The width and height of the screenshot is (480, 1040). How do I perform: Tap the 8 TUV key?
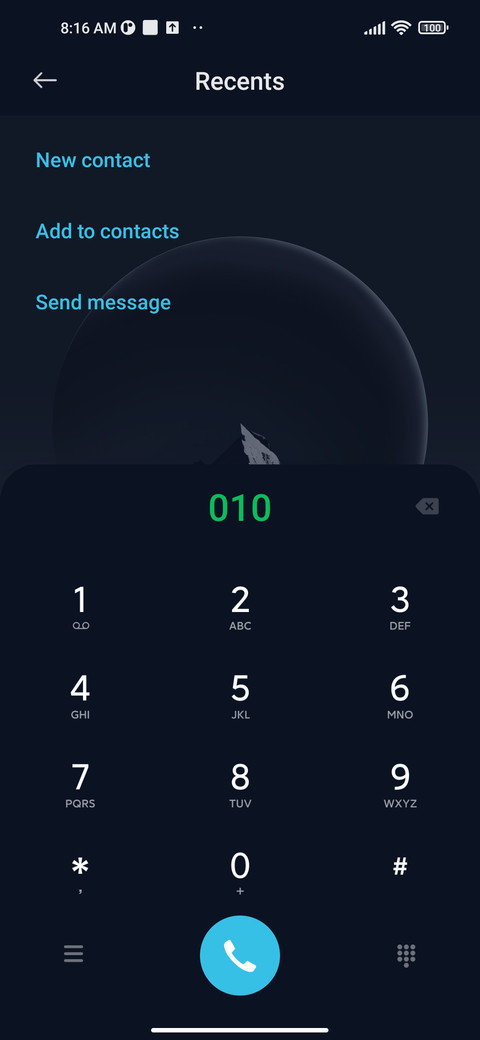pyautogui.click(x=240, y=786)
